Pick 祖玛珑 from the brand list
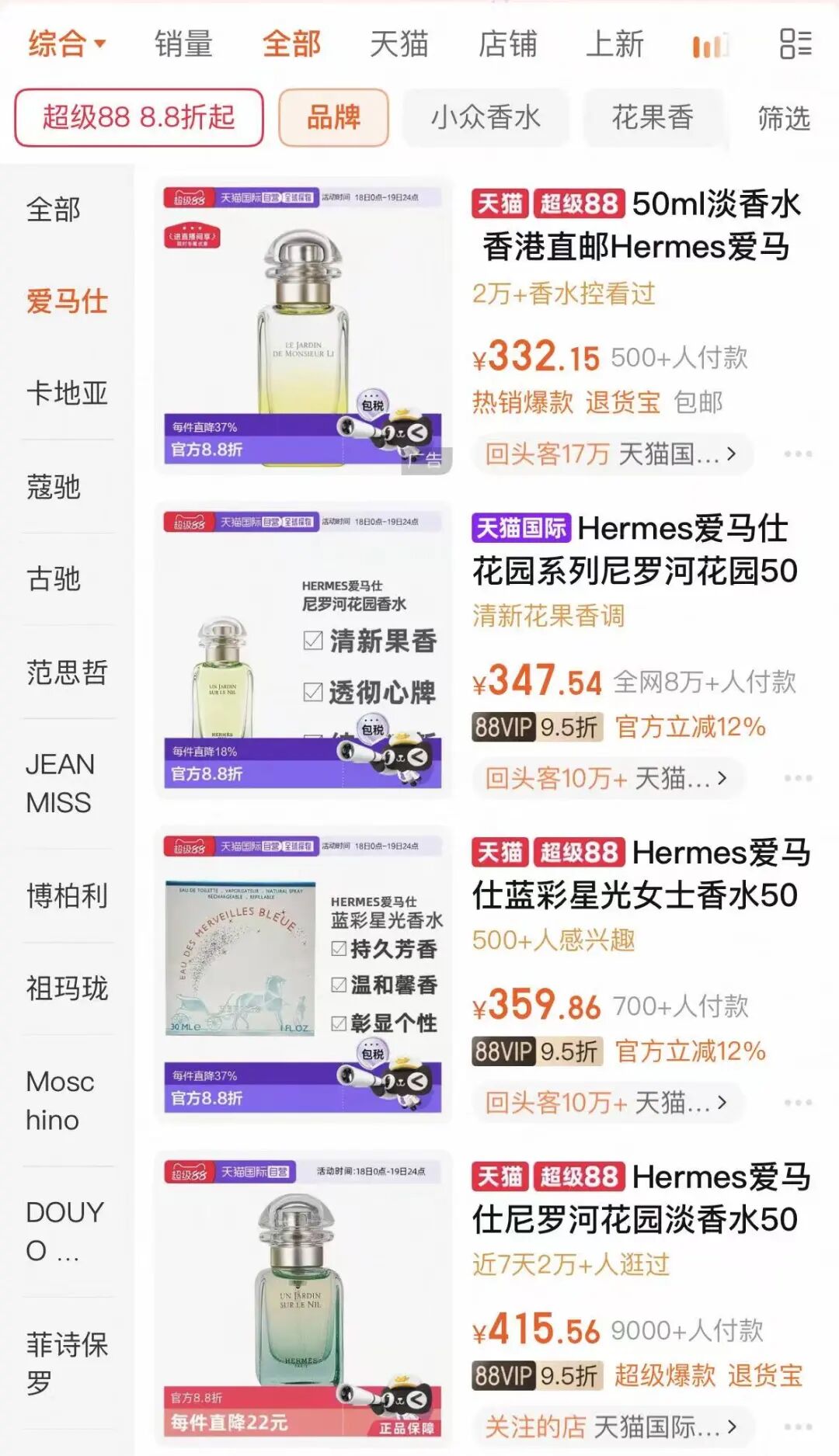This screenshot has width=839, height=1456. pyautogui.click(x=67, y=988)
